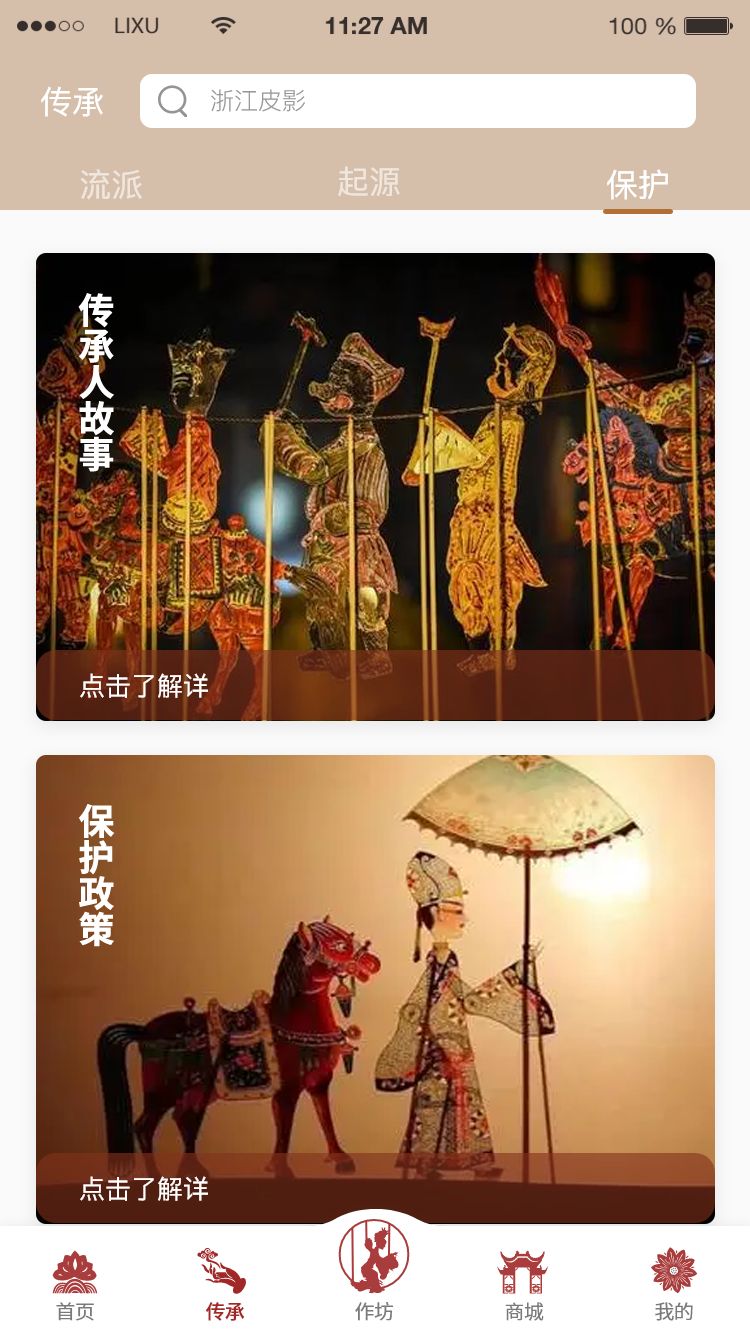Open the 传承 bottom tab

pyautogui.click(x=224, y=1285)
